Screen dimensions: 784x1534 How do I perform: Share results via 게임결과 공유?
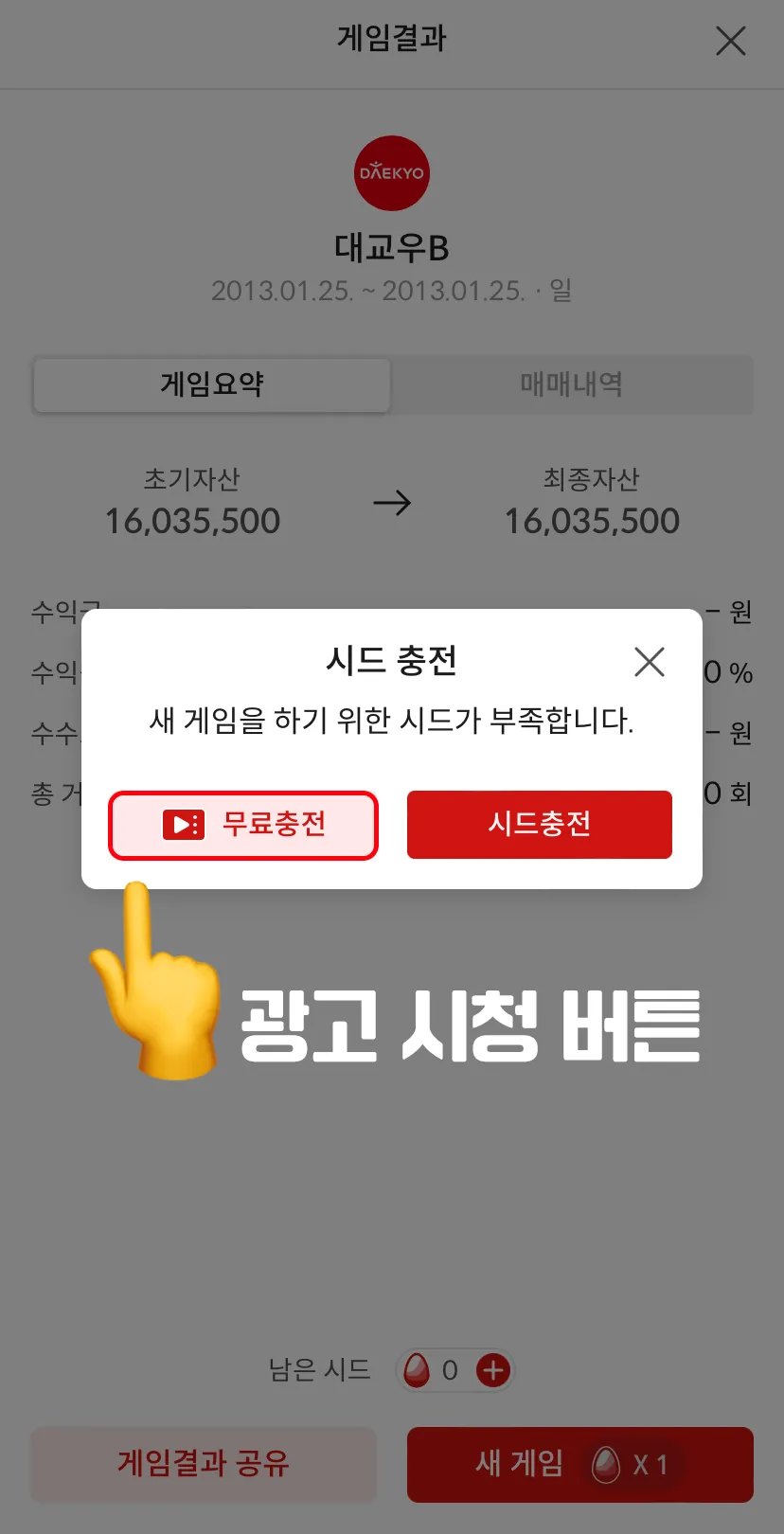[x=204, y=1464]
